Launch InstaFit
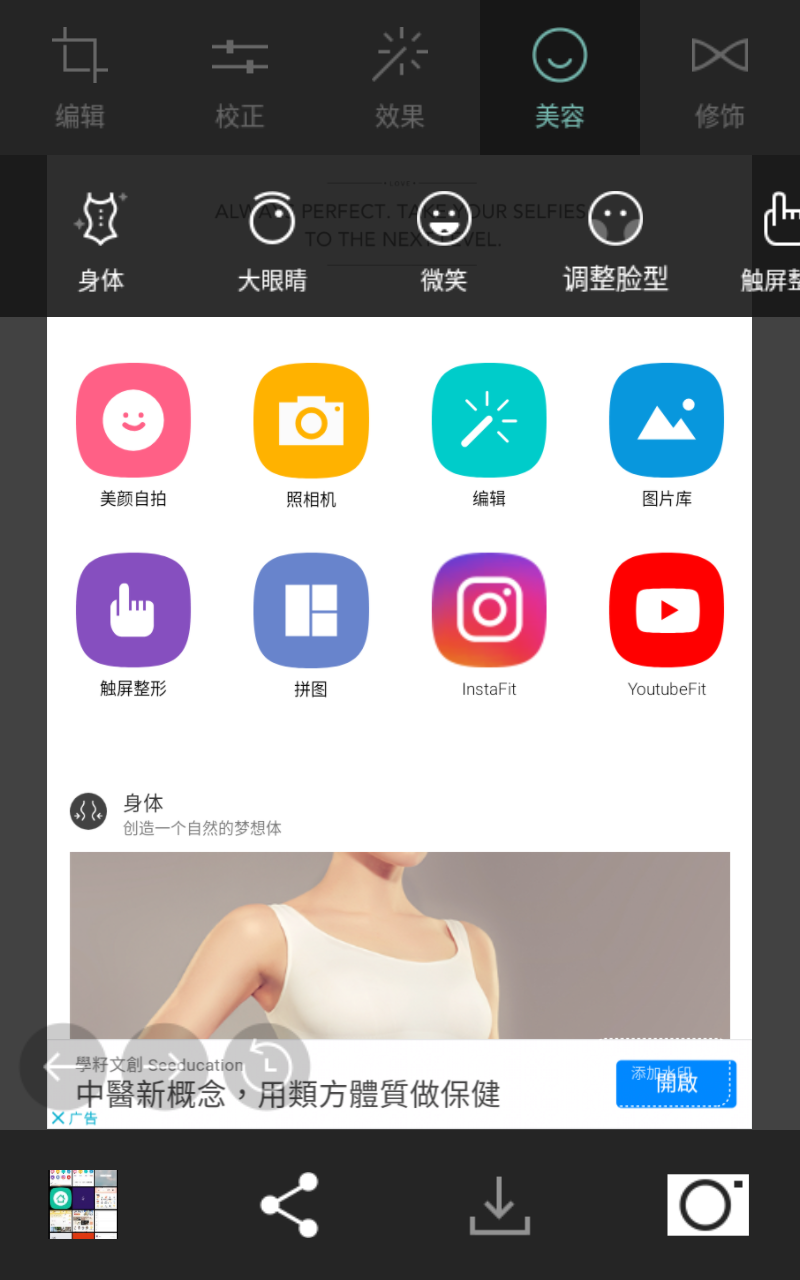This screenshot has width=800, height=1280. pos(489,611)
